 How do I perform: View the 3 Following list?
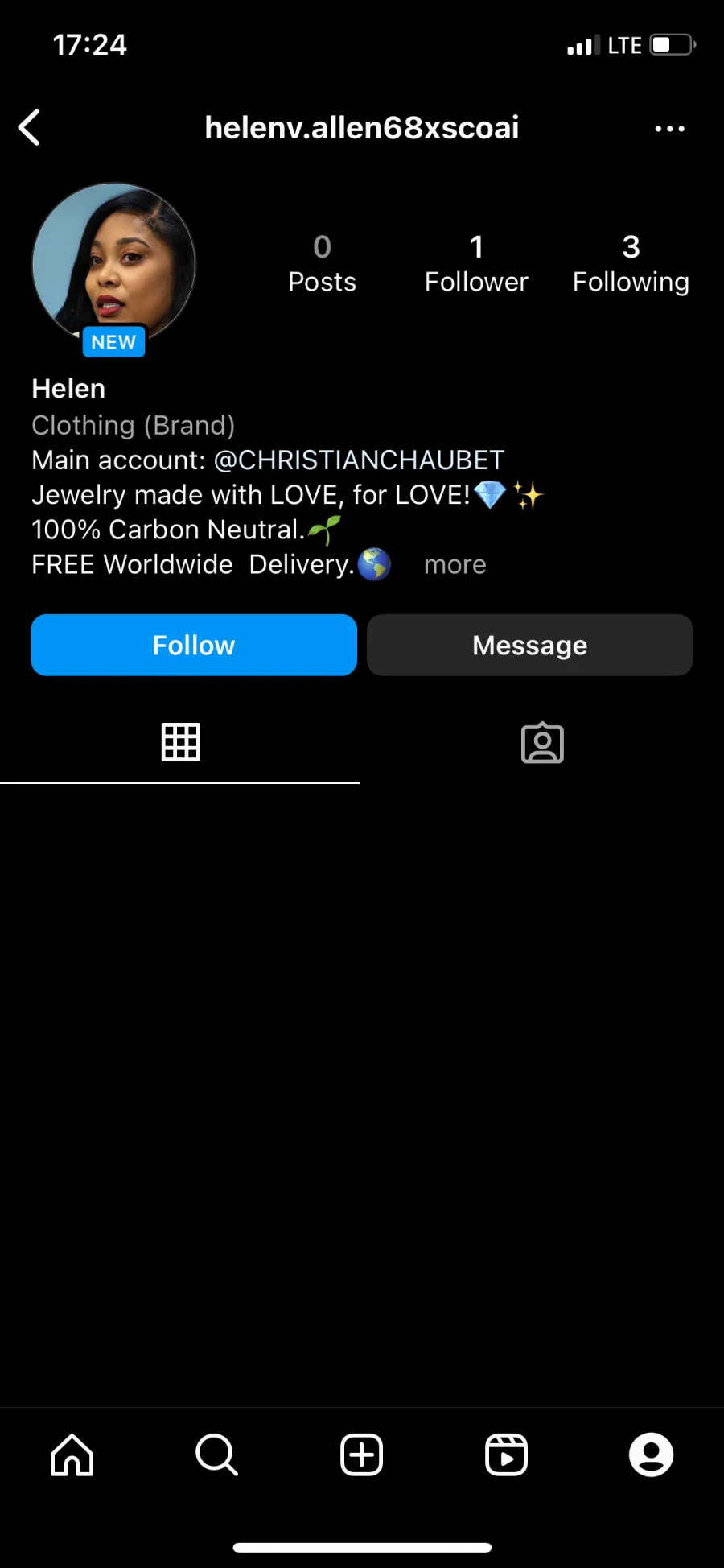(631, 264)
